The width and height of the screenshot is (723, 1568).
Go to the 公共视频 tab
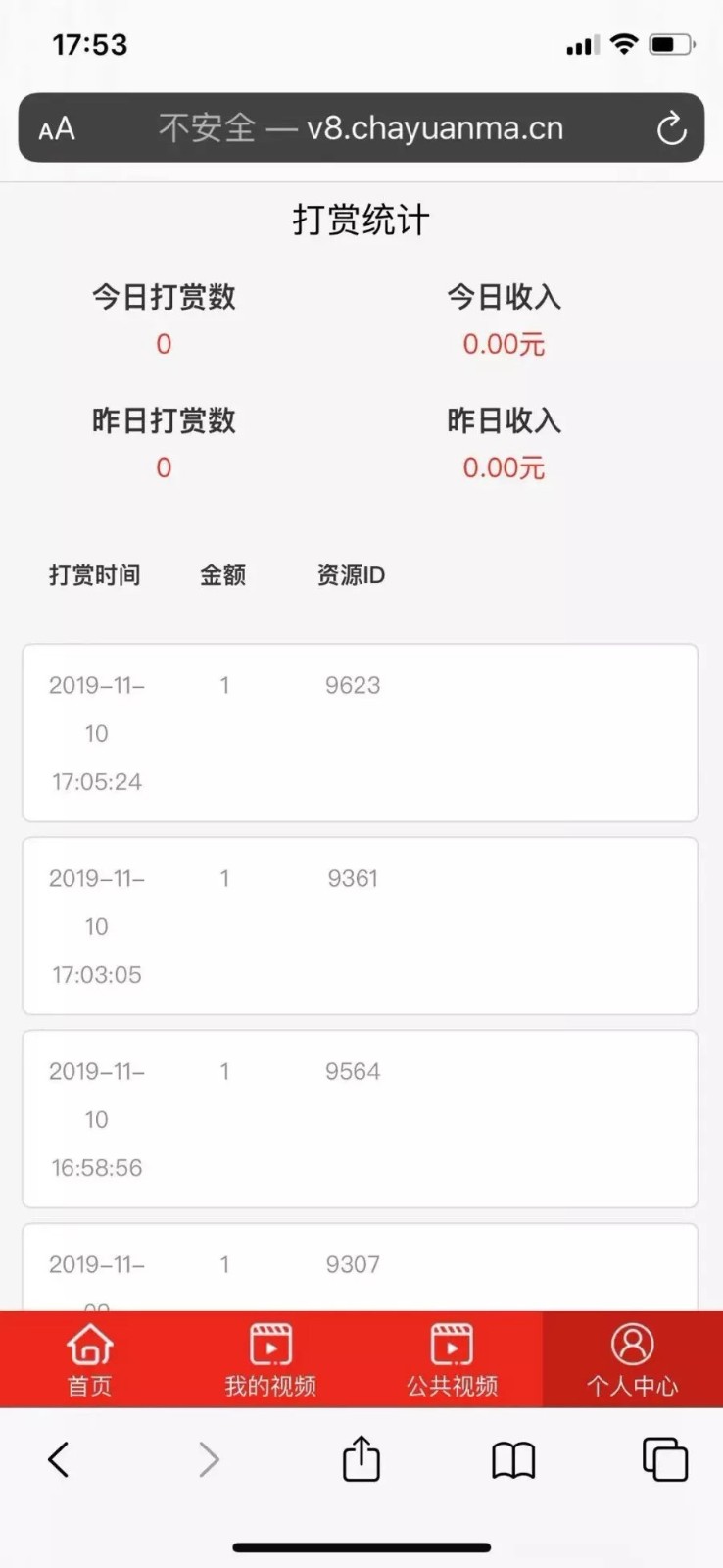tap(452, 1359)
